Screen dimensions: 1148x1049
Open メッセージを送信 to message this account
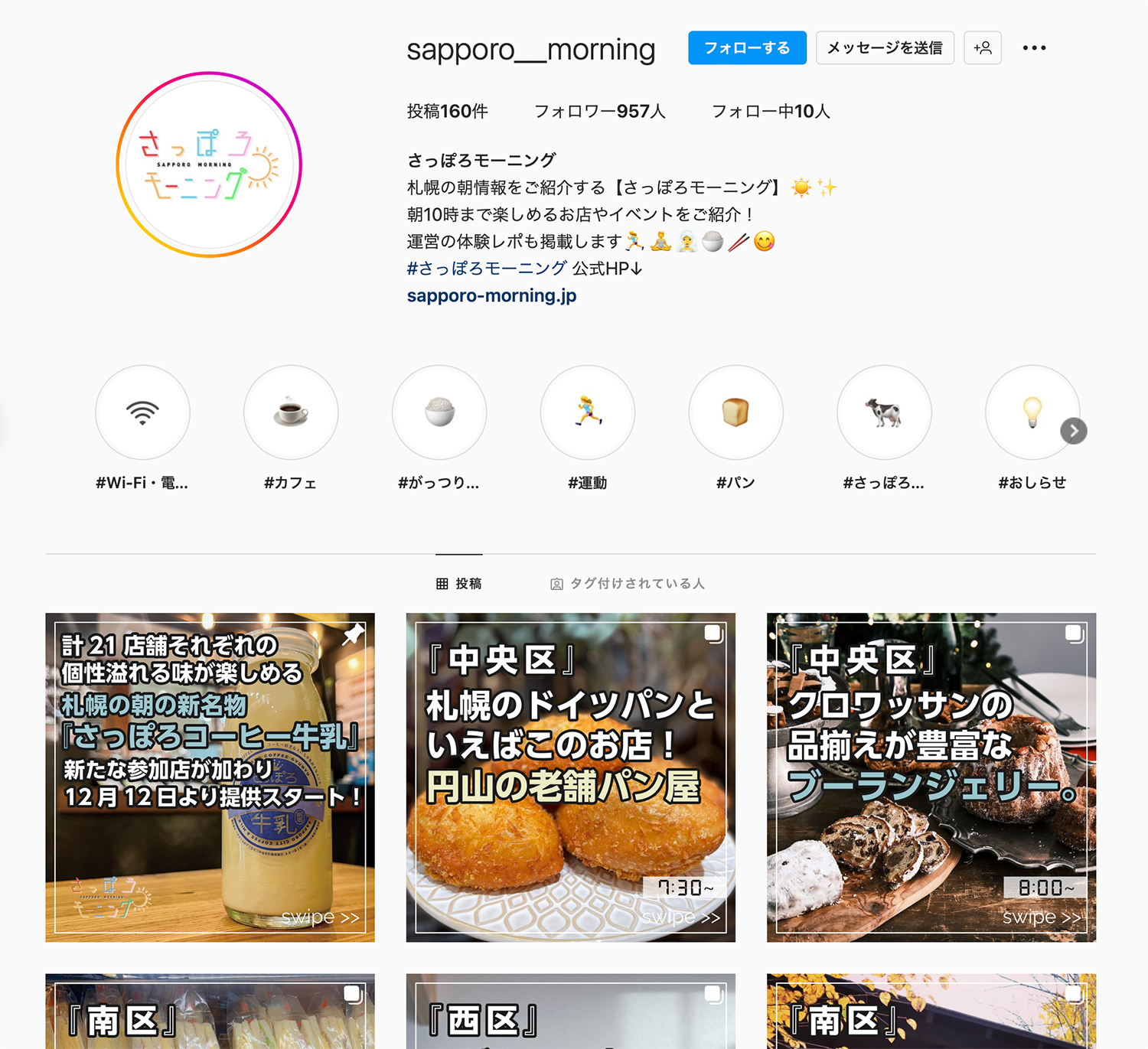[x=885, y=47]
